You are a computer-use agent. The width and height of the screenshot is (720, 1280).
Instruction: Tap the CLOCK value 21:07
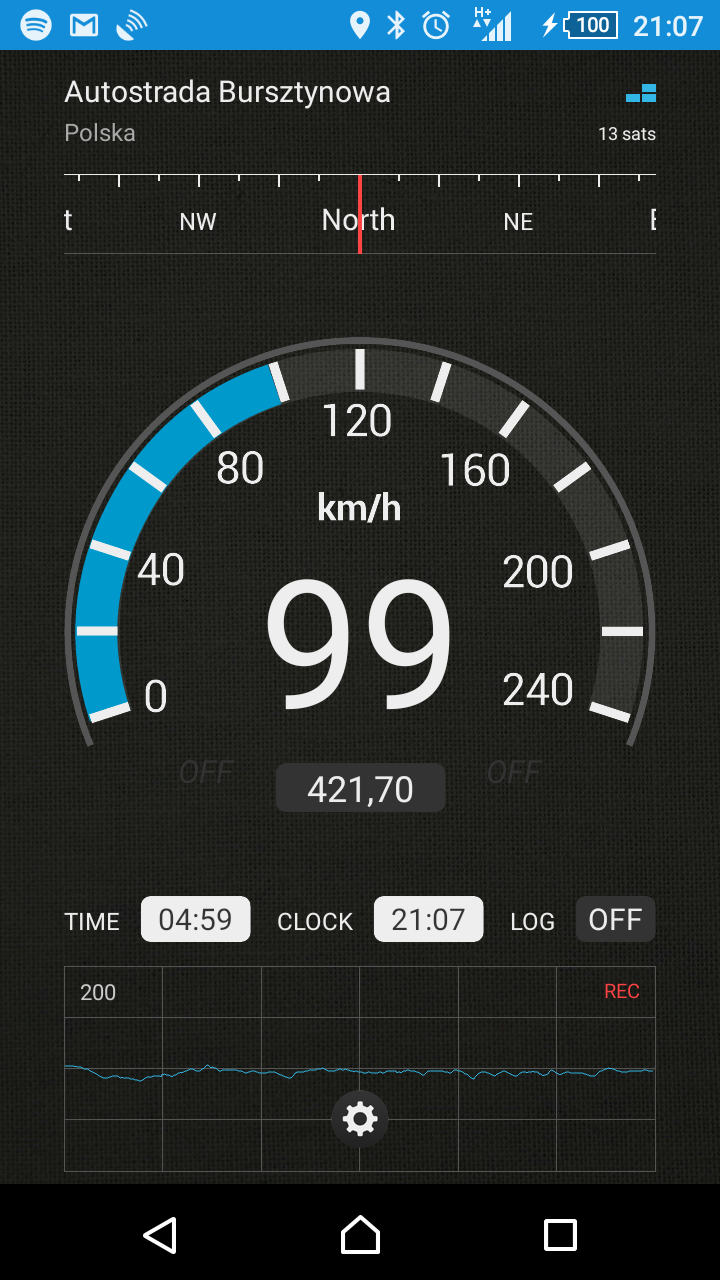click(428, 919)
